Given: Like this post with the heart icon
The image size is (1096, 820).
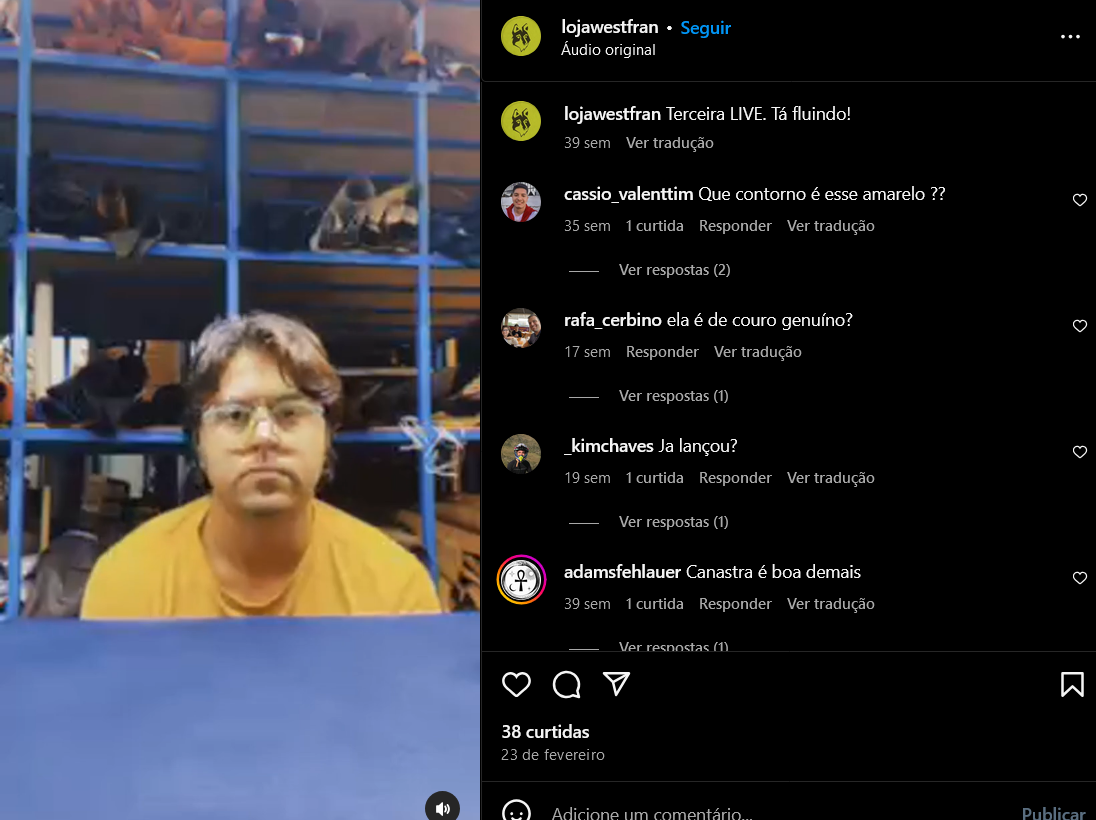Looking at the screenshot, I should (x=516, y=684).
